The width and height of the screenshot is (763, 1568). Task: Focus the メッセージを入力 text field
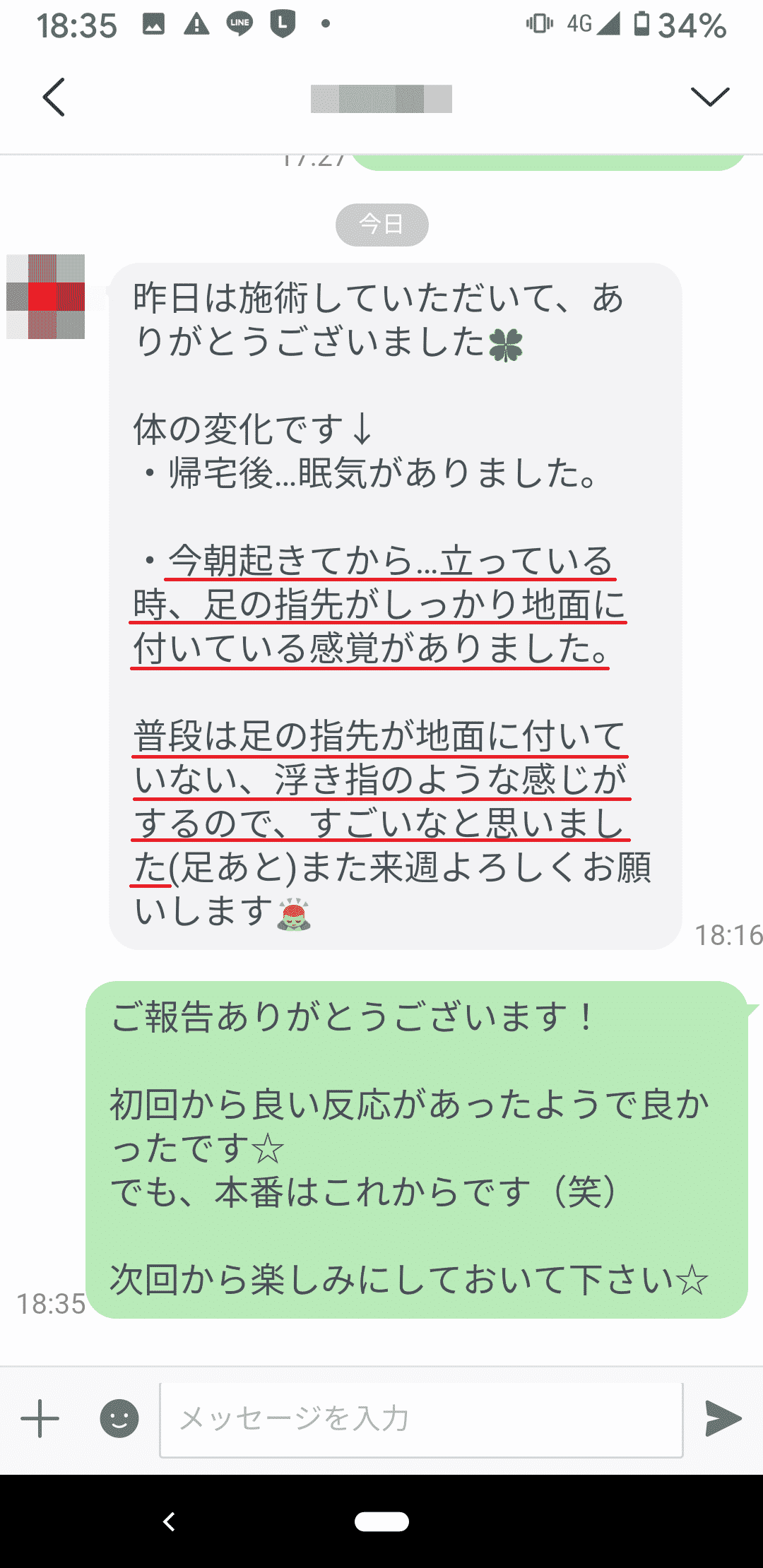[x=422, y=1420]
